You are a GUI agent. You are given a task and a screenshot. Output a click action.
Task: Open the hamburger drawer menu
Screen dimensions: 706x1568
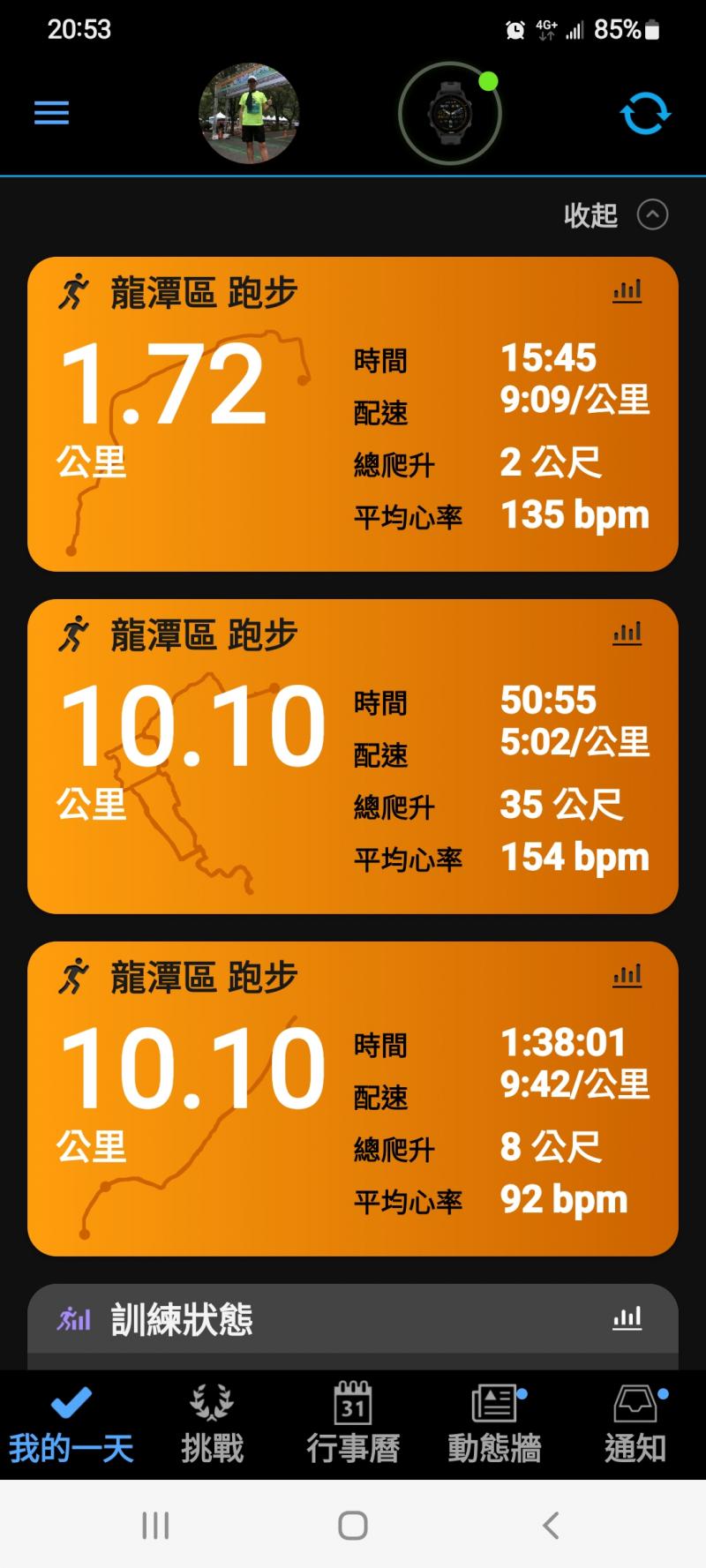(51, 113)
